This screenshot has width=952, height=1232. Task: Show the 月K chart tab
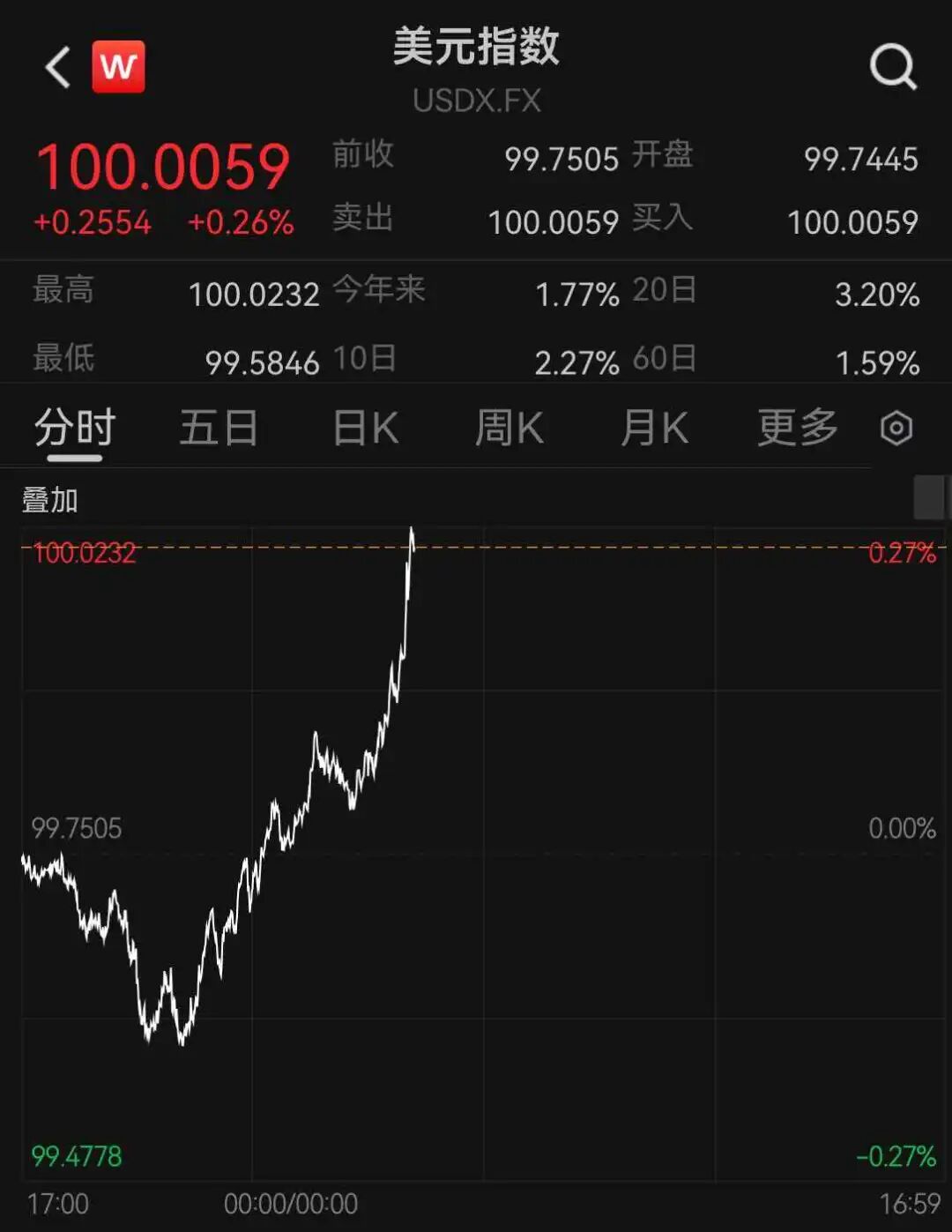coord(653,429)
